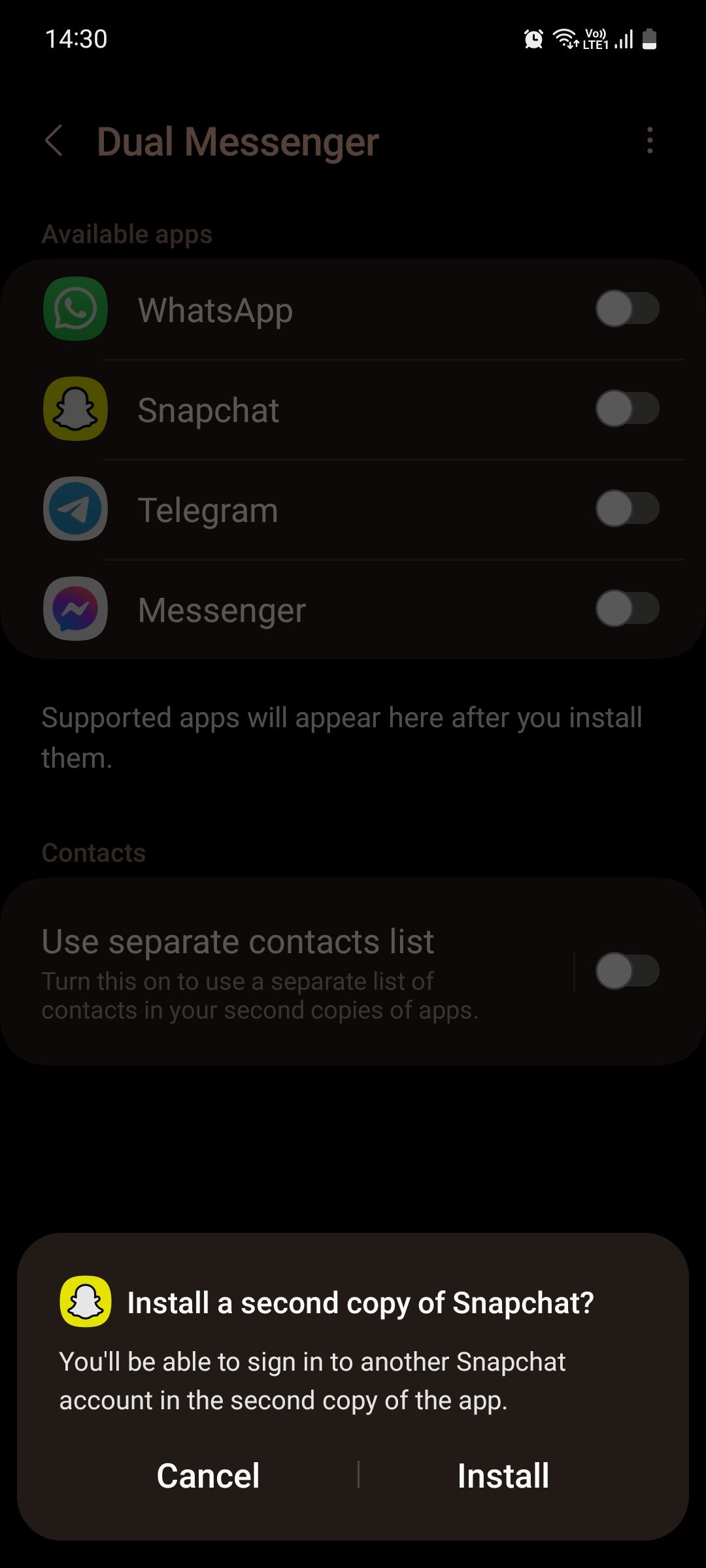706x1568 pixels.
Task: Click the Available apps section header
Action: (x=127, y=233)
